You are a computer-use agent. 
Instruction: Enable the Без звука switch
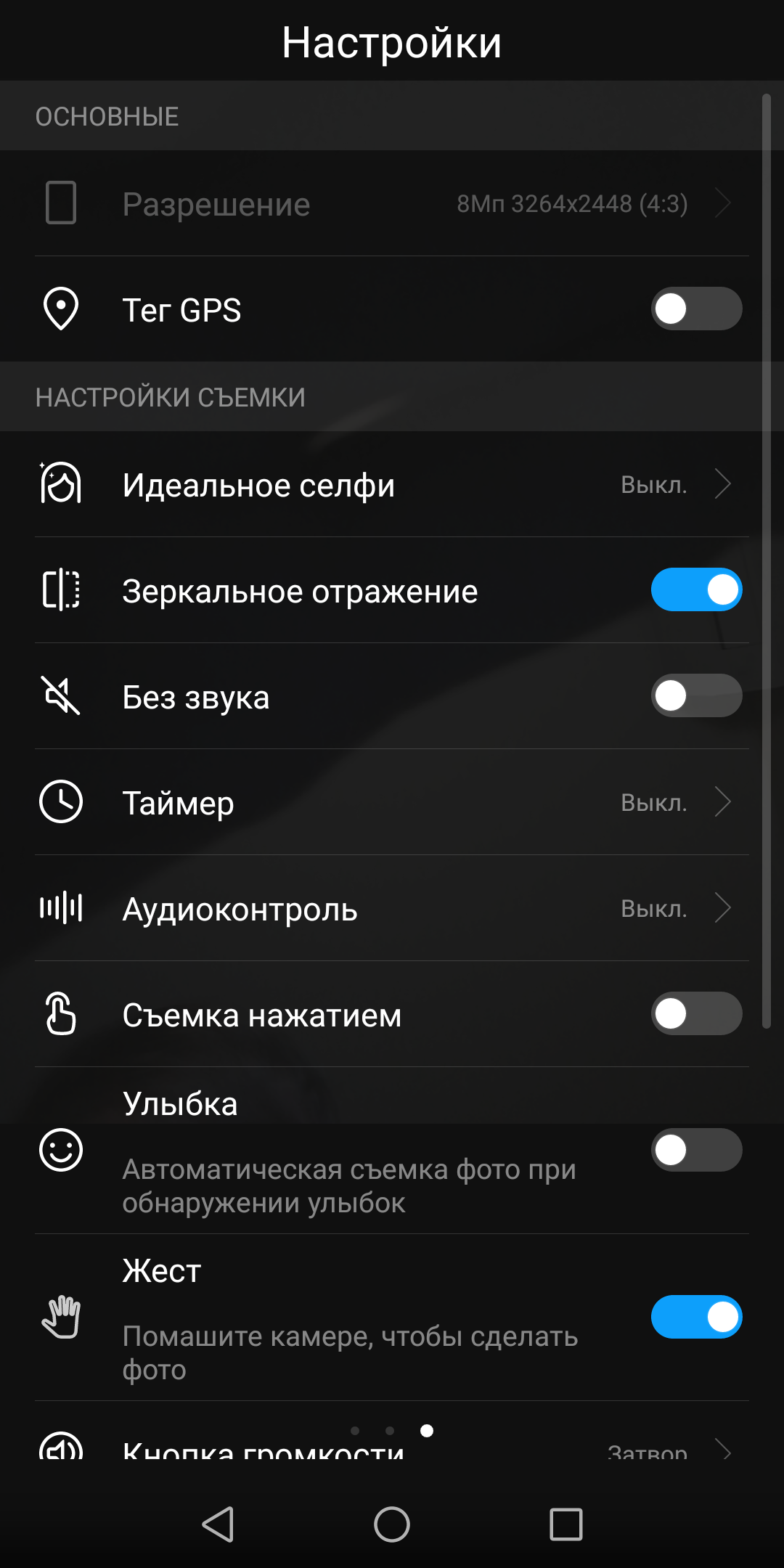pos(696,695)
